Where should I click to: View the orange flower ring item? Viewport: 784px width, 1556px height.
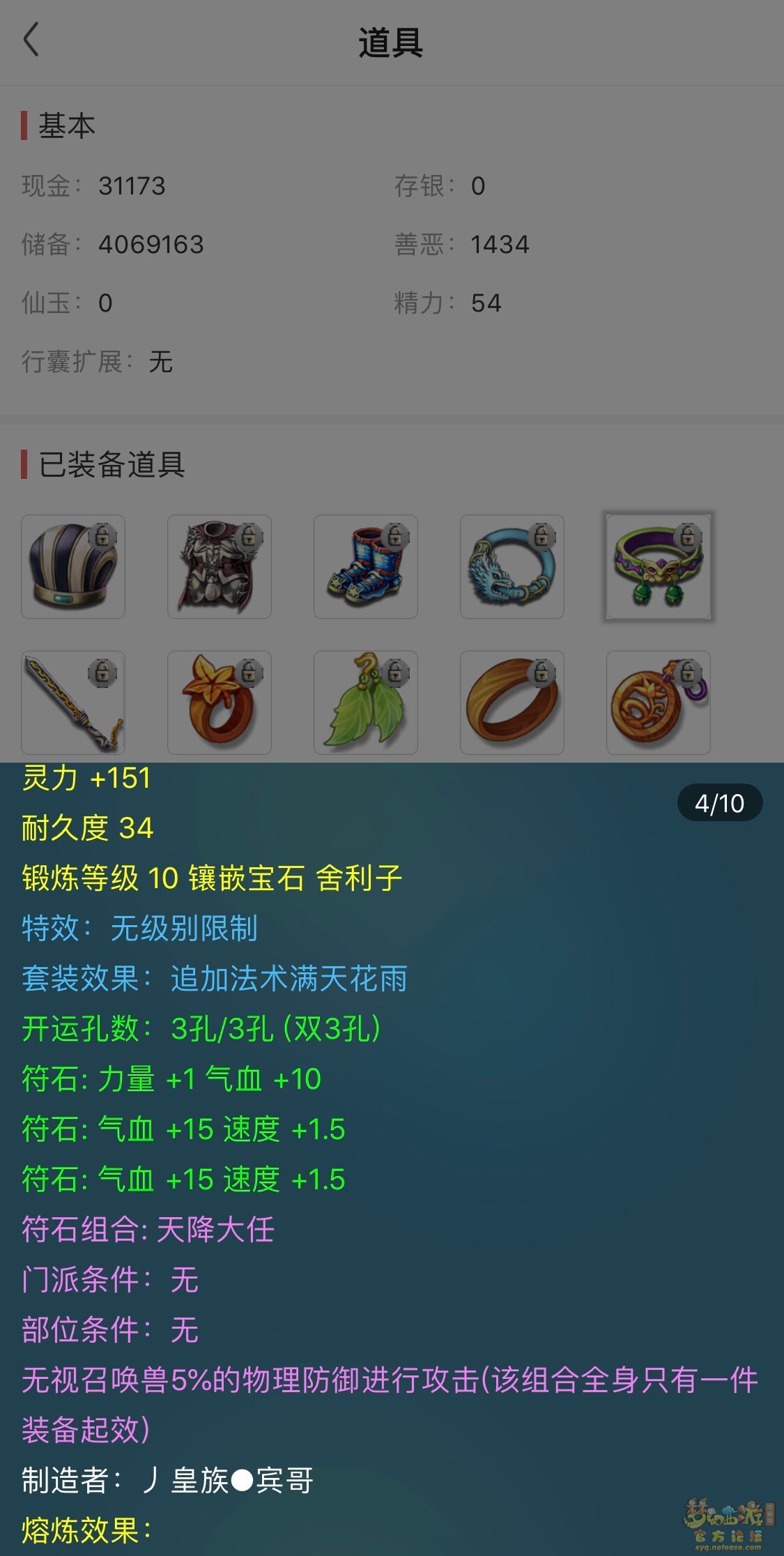[x=220, y=703]
